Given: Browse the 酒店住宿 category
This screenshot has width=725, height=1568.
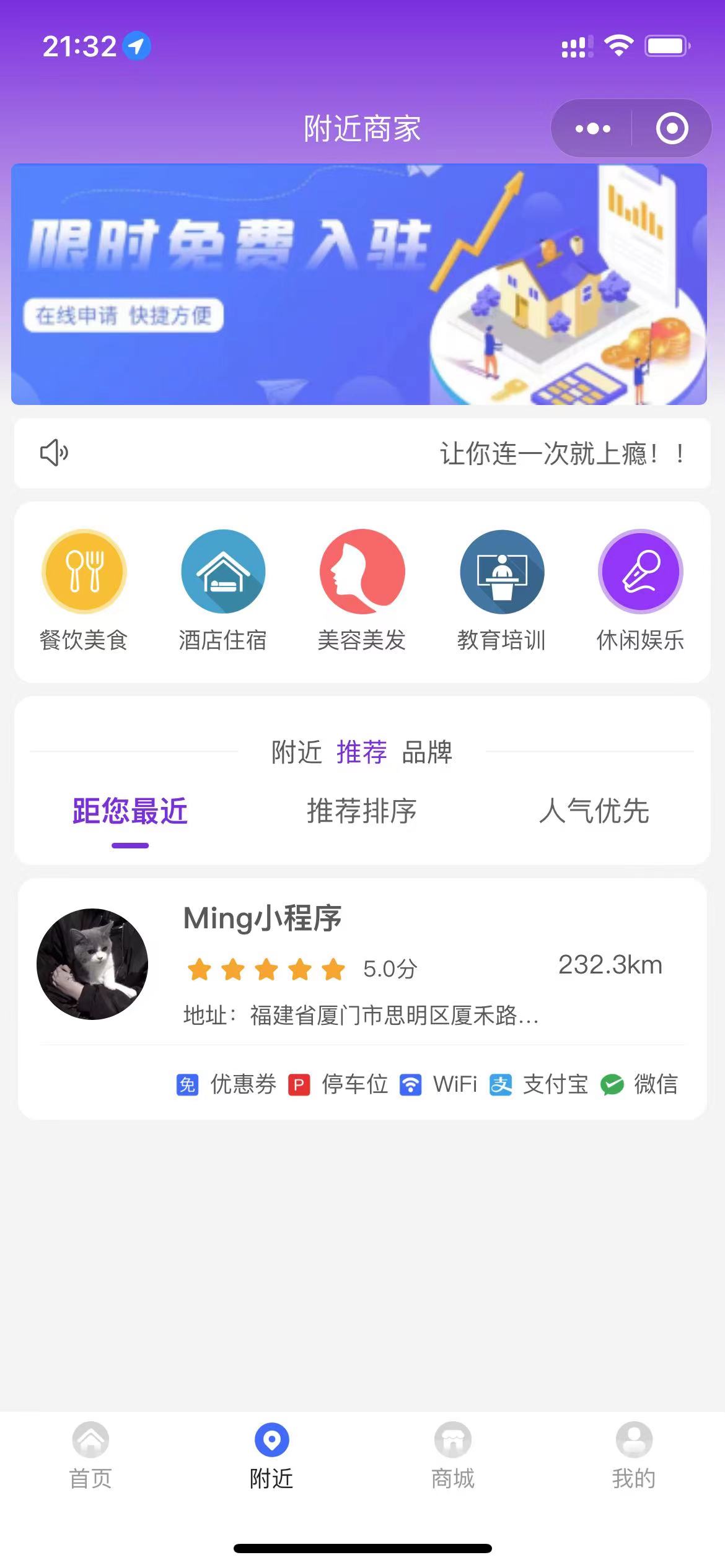Looking at the screenshot, I should coord(222,590).
